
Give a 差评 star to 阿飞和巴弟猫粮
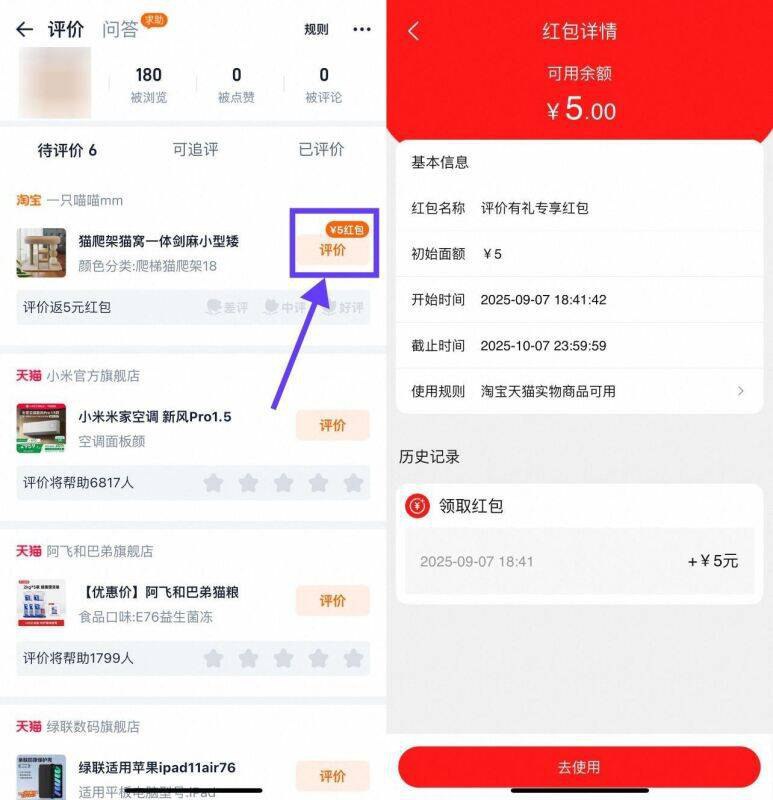[213, 658]
